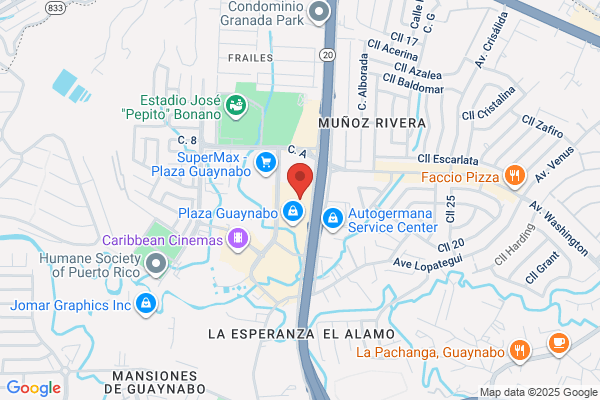Image resolution: width=600 pixels, height=400 pixels.
Task: Open Humane Society of Puerto Rico marker
Action: [x=156, y=264]
